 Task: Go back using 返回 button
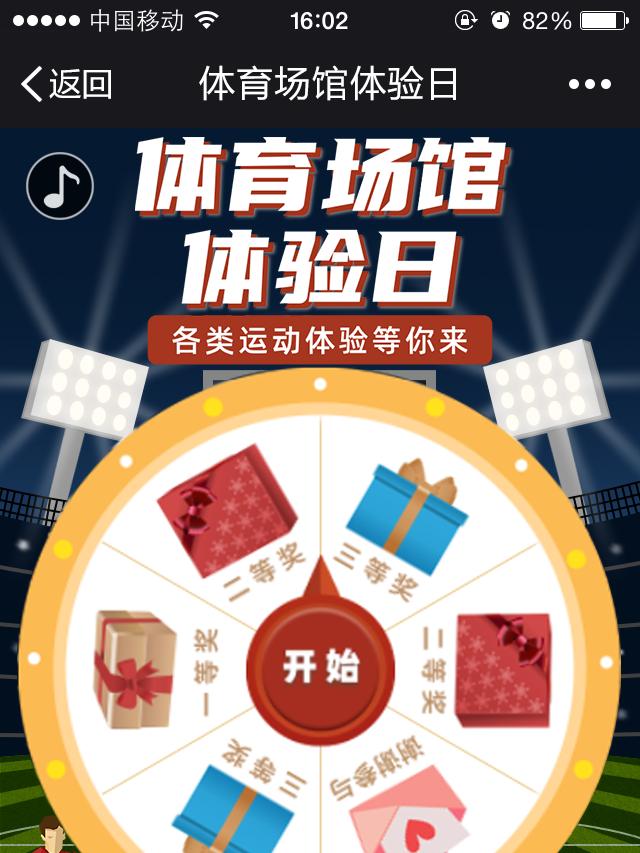[x=66, y=84]
